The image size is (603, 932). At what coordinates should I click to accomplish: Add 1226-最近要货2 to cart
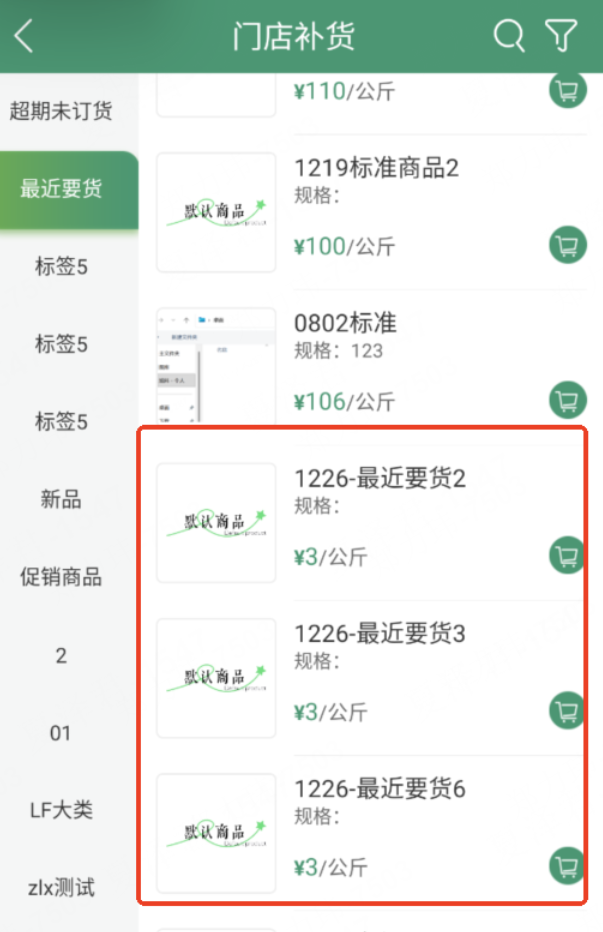point(568,555)
